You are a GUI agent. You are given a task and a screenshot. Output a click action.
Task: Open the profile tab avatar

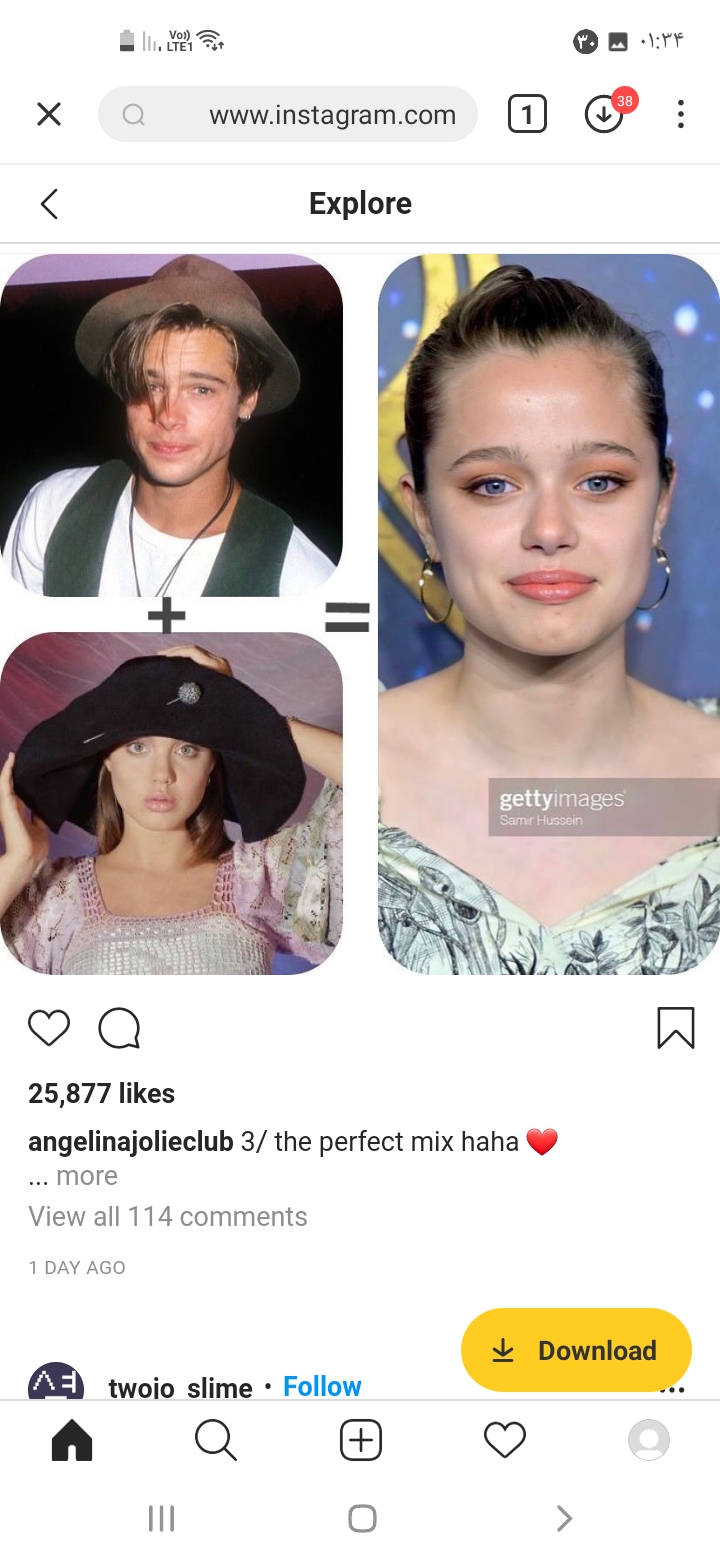coord(648,1440)
